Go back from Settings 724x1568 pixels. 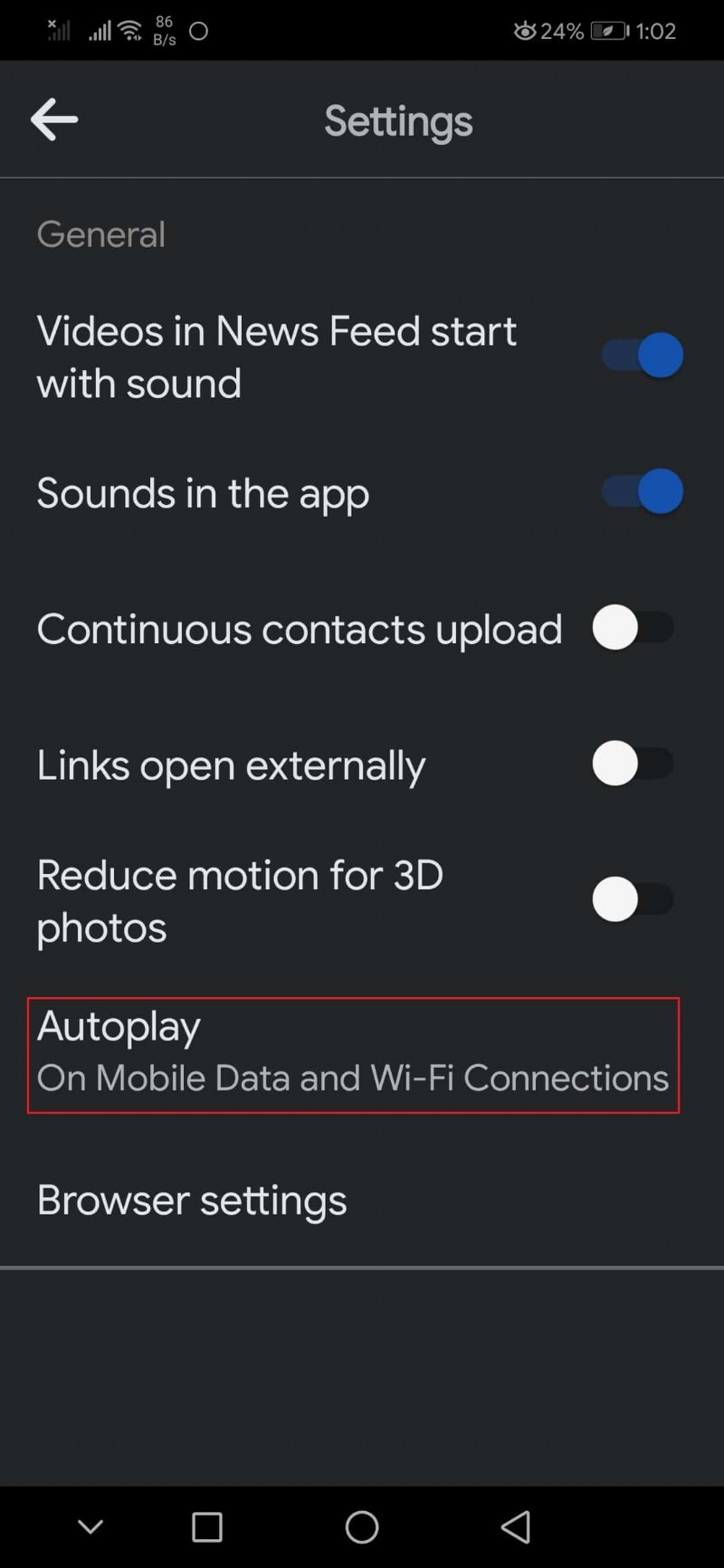click(54, 119)
